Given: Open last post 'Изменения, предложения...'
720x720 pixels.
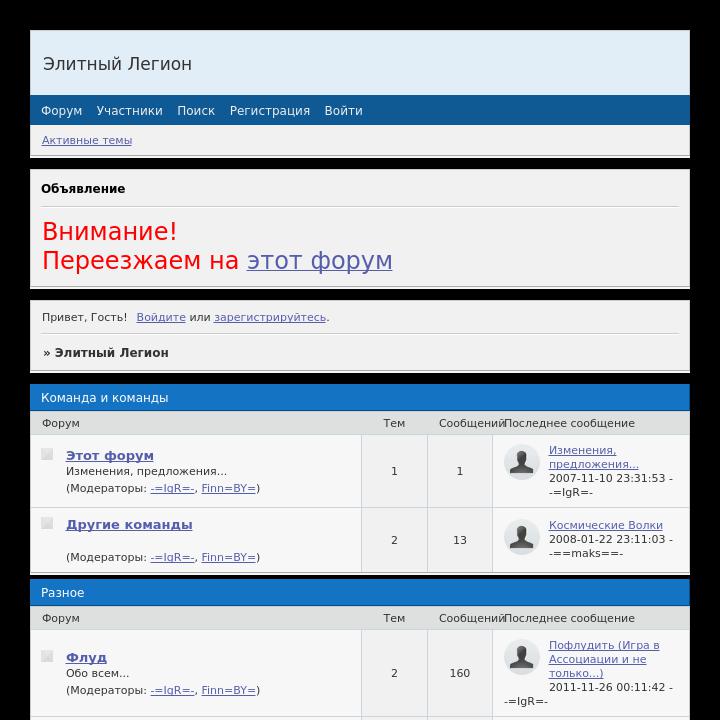Looking at the screenshot, I should click(x=593, y=457).
